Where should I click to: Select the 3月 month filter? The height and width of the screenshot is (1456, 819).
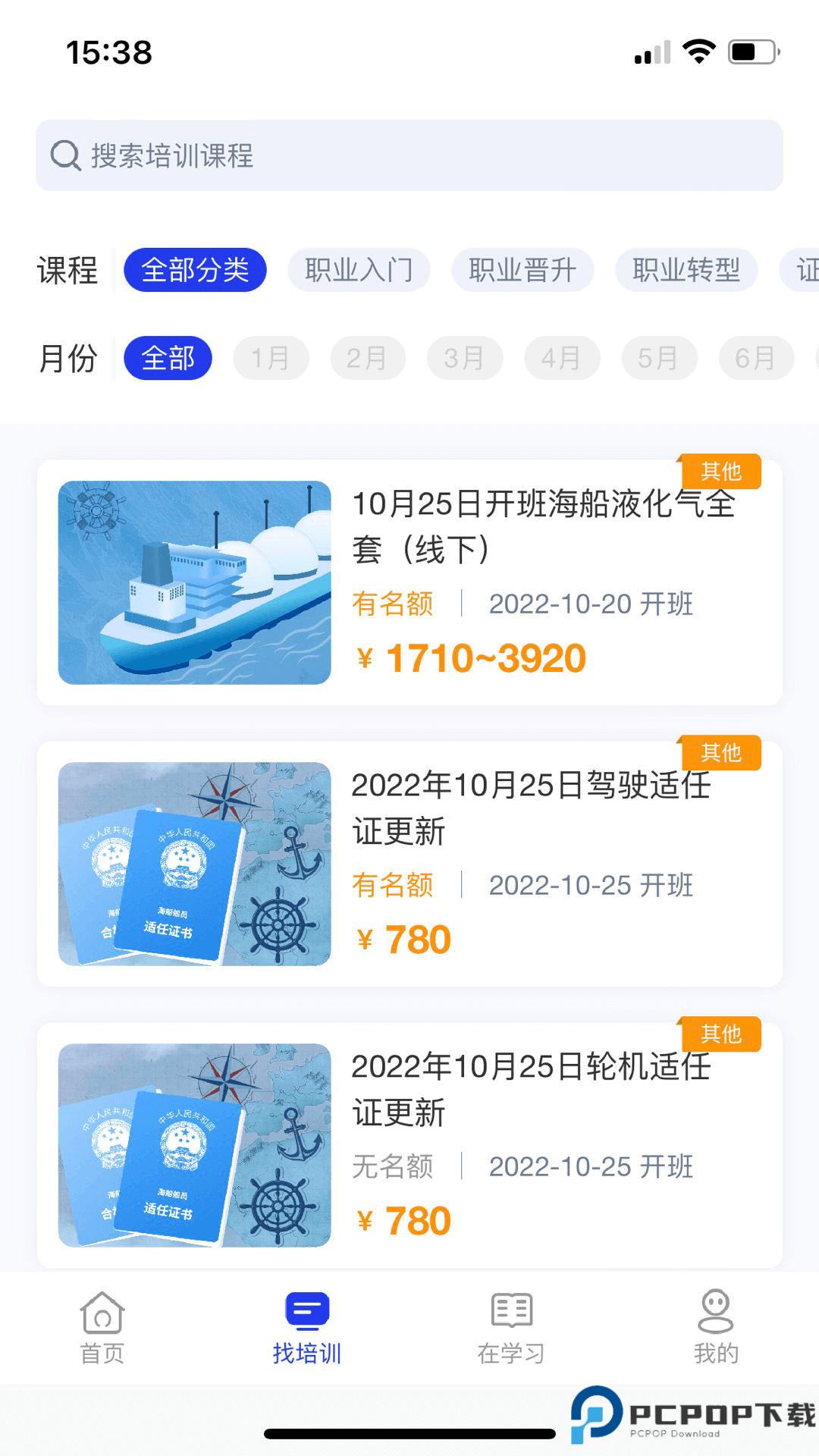pos(465,358)
